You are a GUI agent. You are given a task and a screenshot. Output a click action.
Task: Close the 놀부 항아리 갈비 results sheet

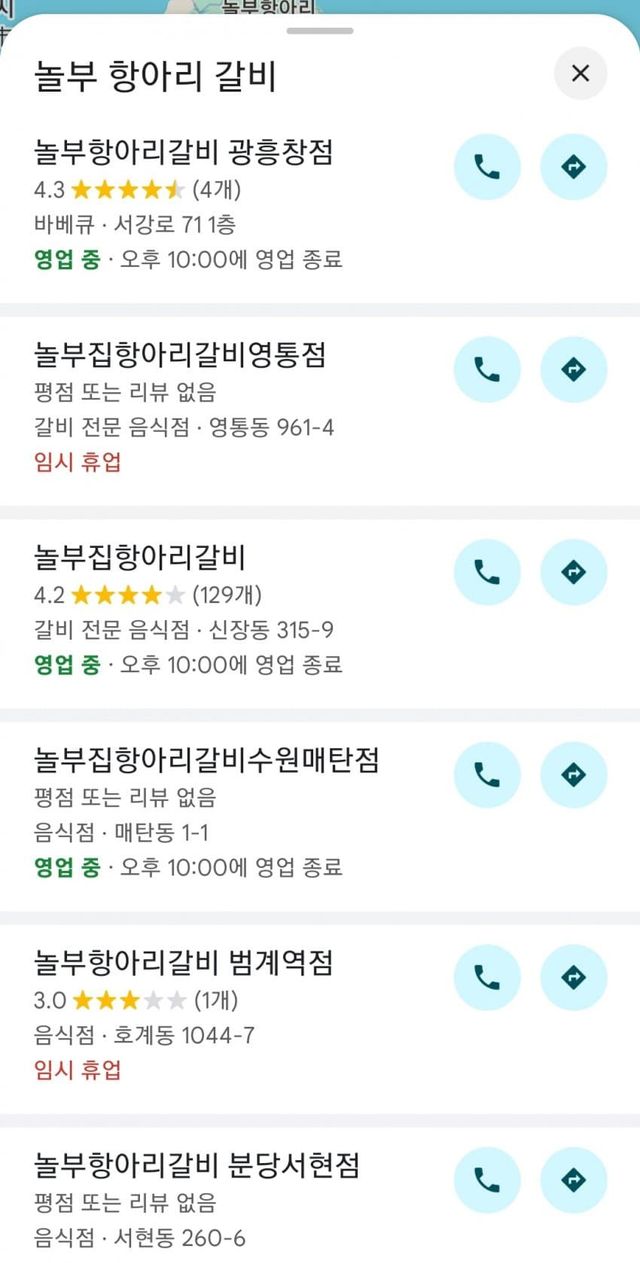click(580, 73)
